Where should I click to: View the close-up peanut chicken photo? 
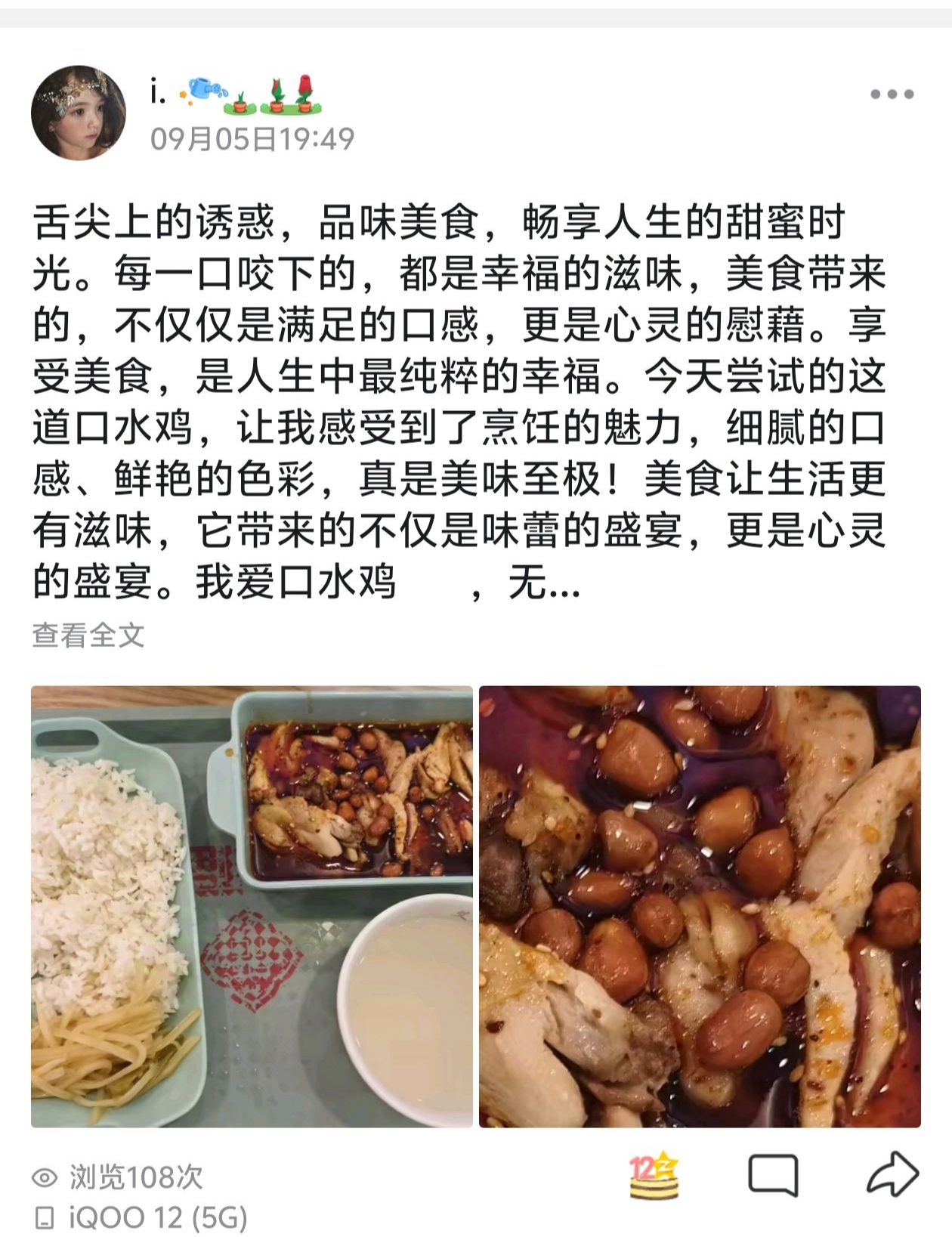click(700, 906)
